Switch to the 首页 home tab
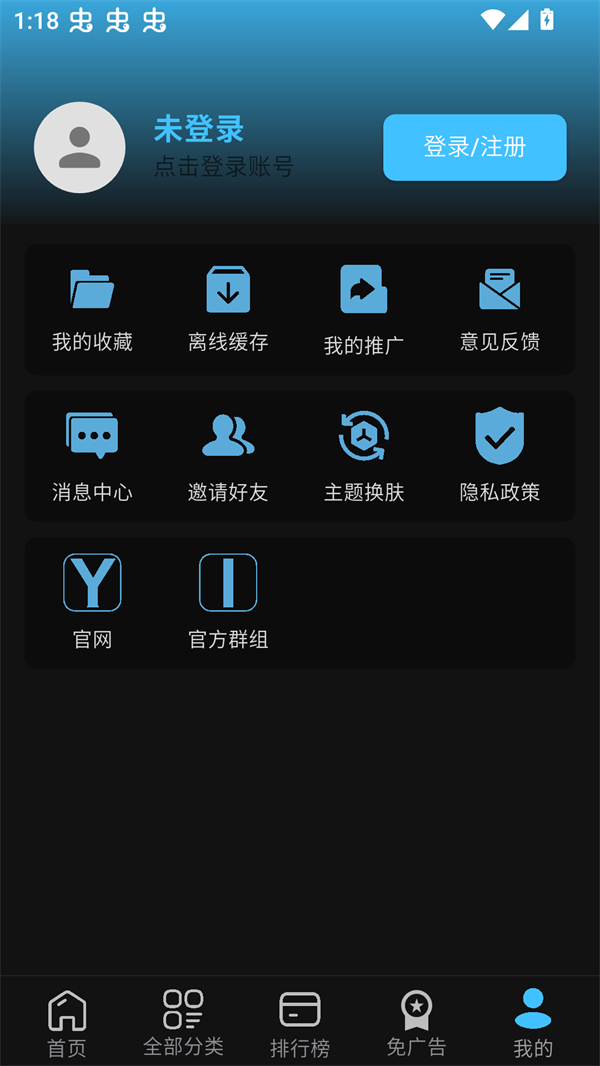Viewport: 600px width, 1066px height. click(67, 1023)
